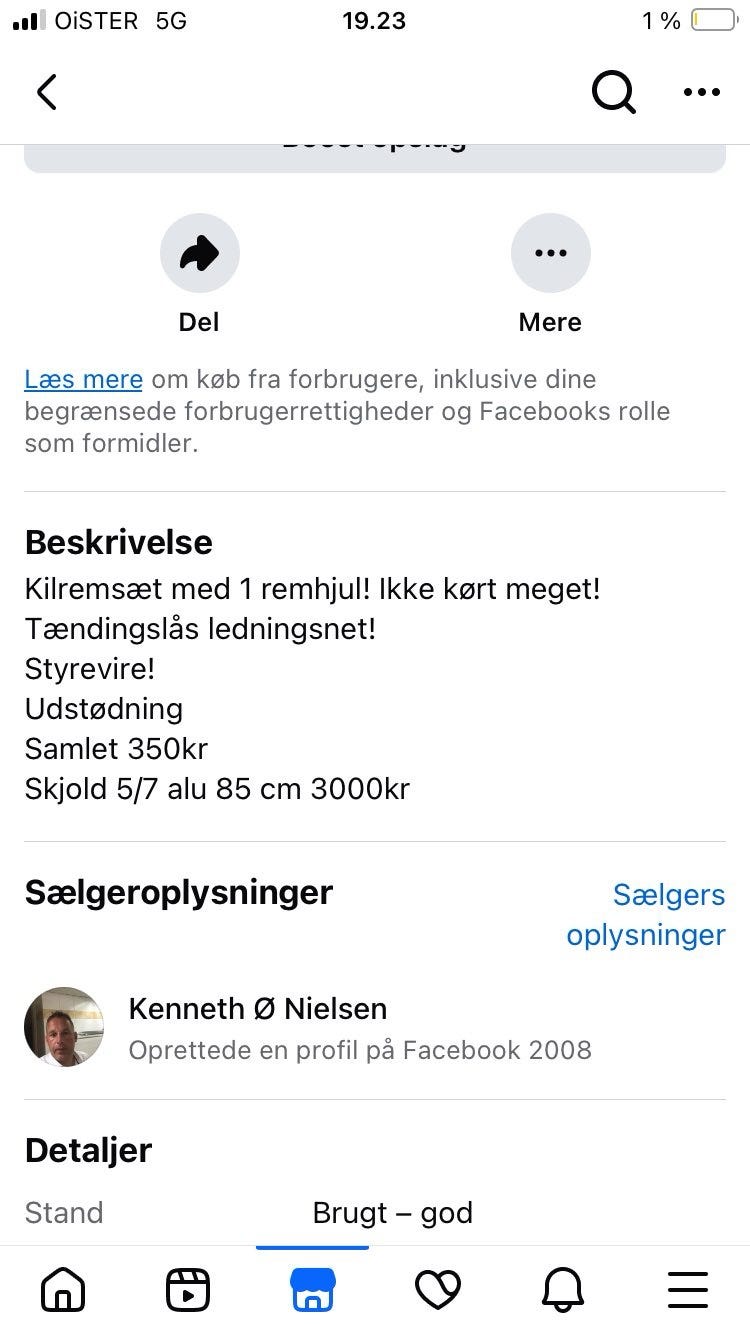Check notifications via the bell icon
Screen dimensions: 750x1334
point(562,1290)
